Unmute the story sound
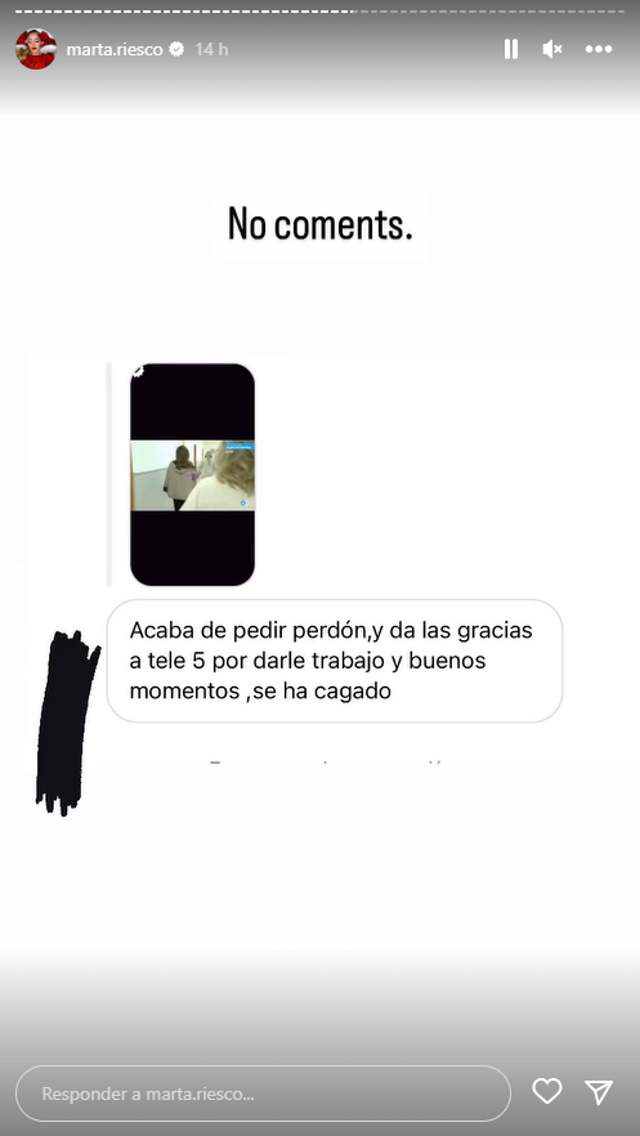The height and width of the screenshot is (1136, 640). [x=552, y=49]
